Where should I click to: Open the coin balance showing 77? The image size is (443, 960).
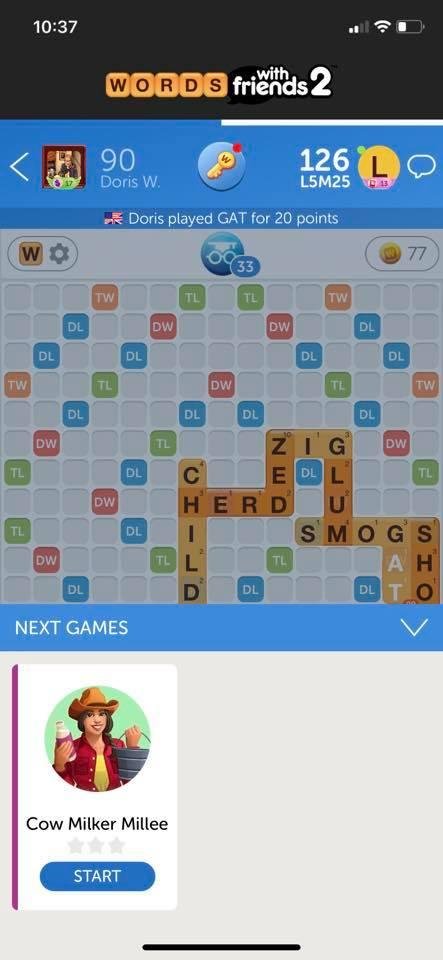click(x=402, y=253)
